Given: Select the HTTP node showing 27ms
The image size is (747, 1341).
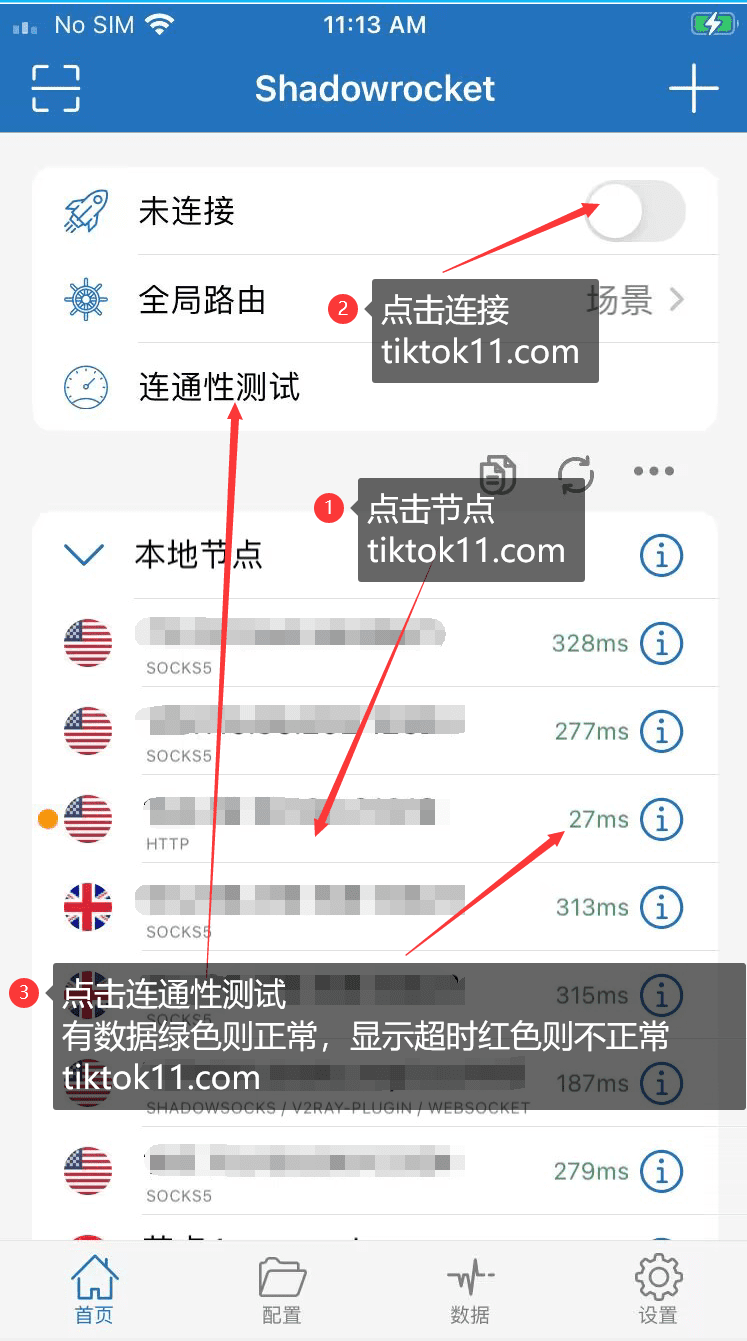Looking at the screenshot, I should pyautogui.click(x=375, y=819).
